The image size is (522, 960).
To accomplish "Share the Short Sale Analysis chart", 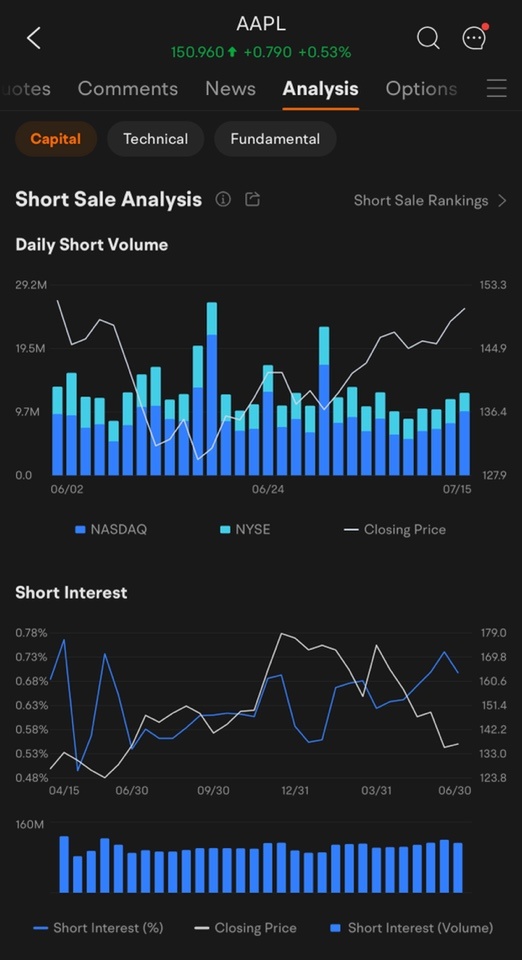I will [x=252, y=199].
